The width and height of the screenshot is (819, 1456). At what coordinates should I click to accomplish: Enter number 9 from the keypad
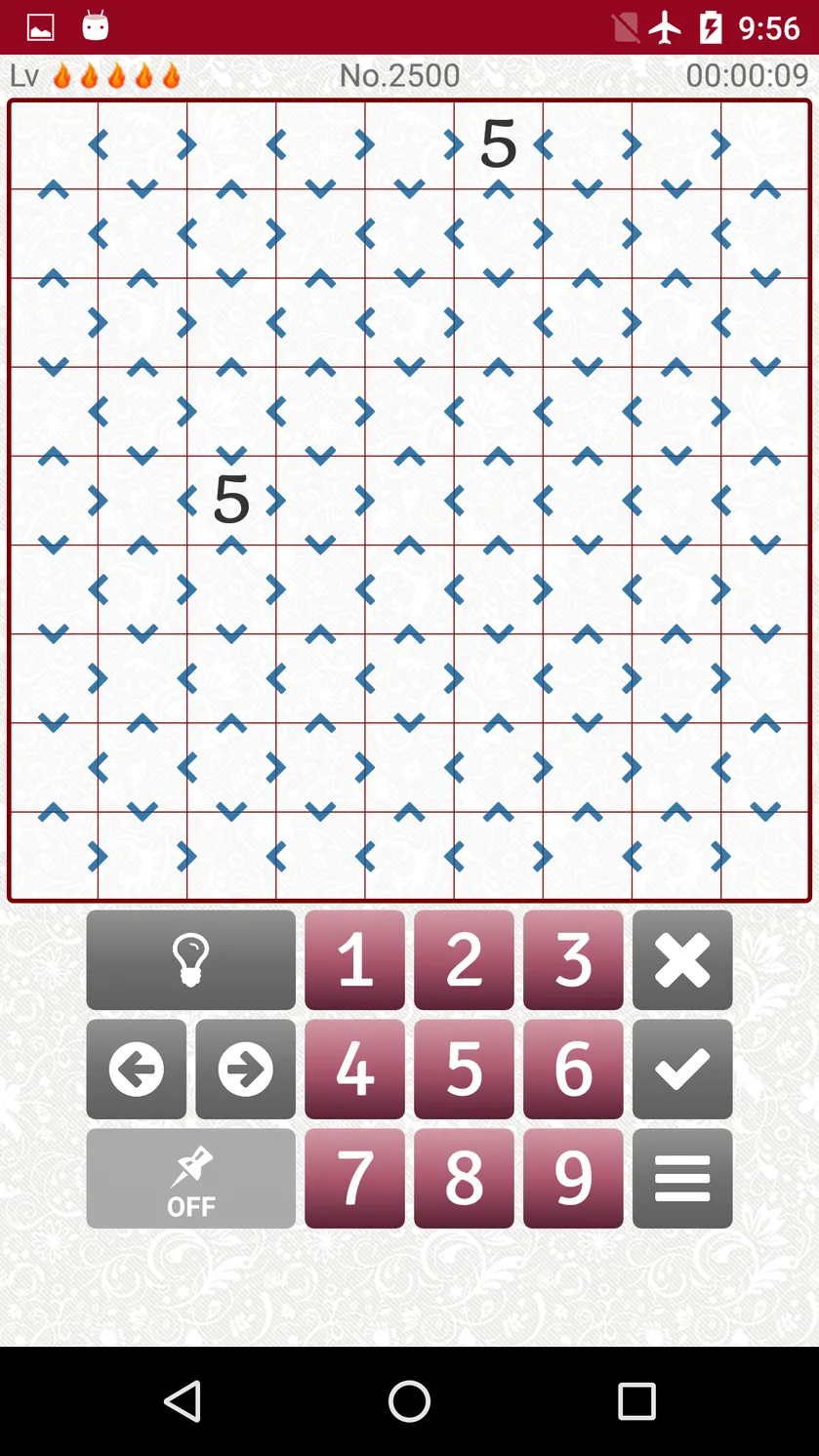[x=573, y=1179]
